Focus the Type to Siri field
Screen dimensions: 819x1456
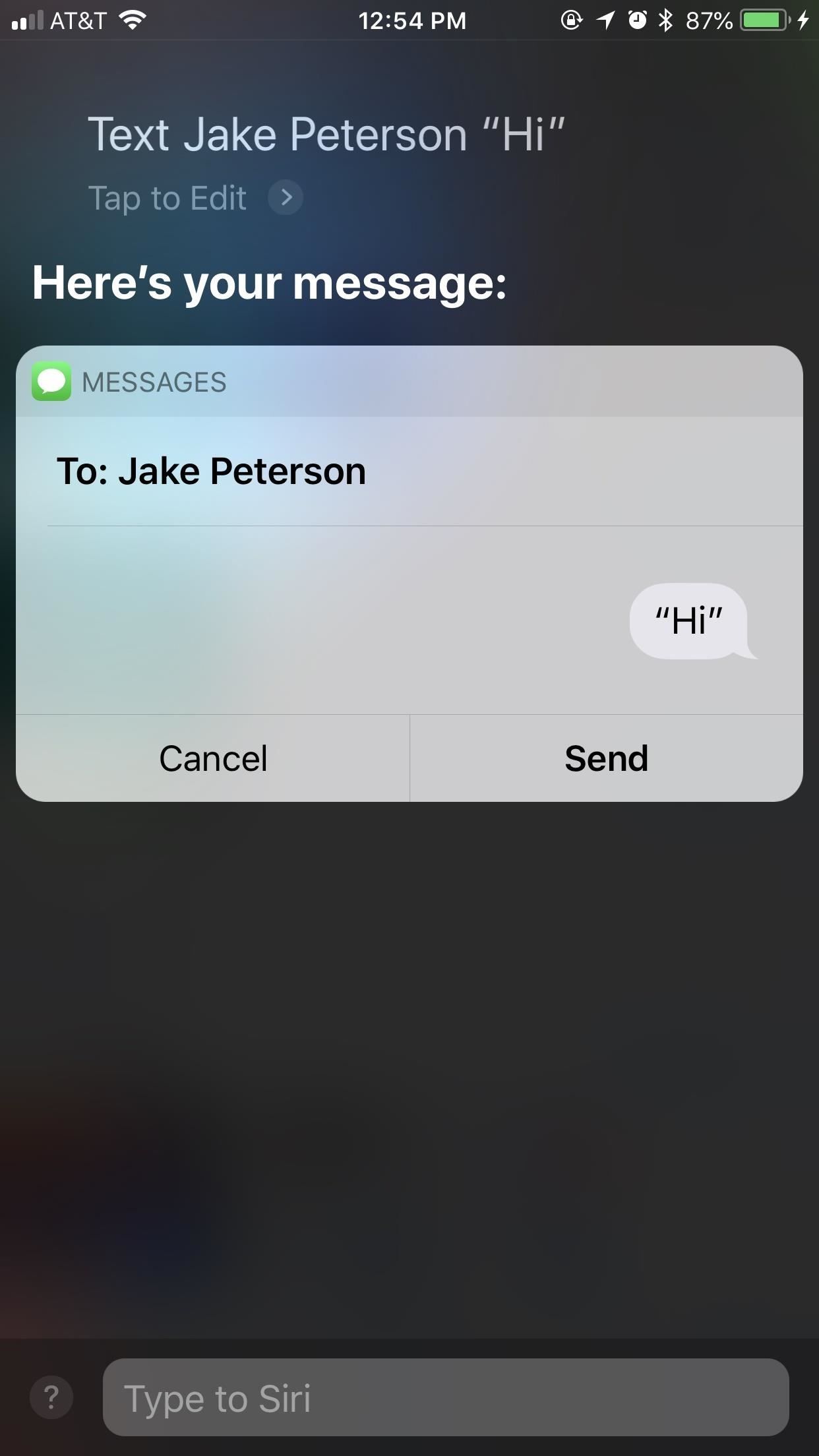pos(446,1397)
